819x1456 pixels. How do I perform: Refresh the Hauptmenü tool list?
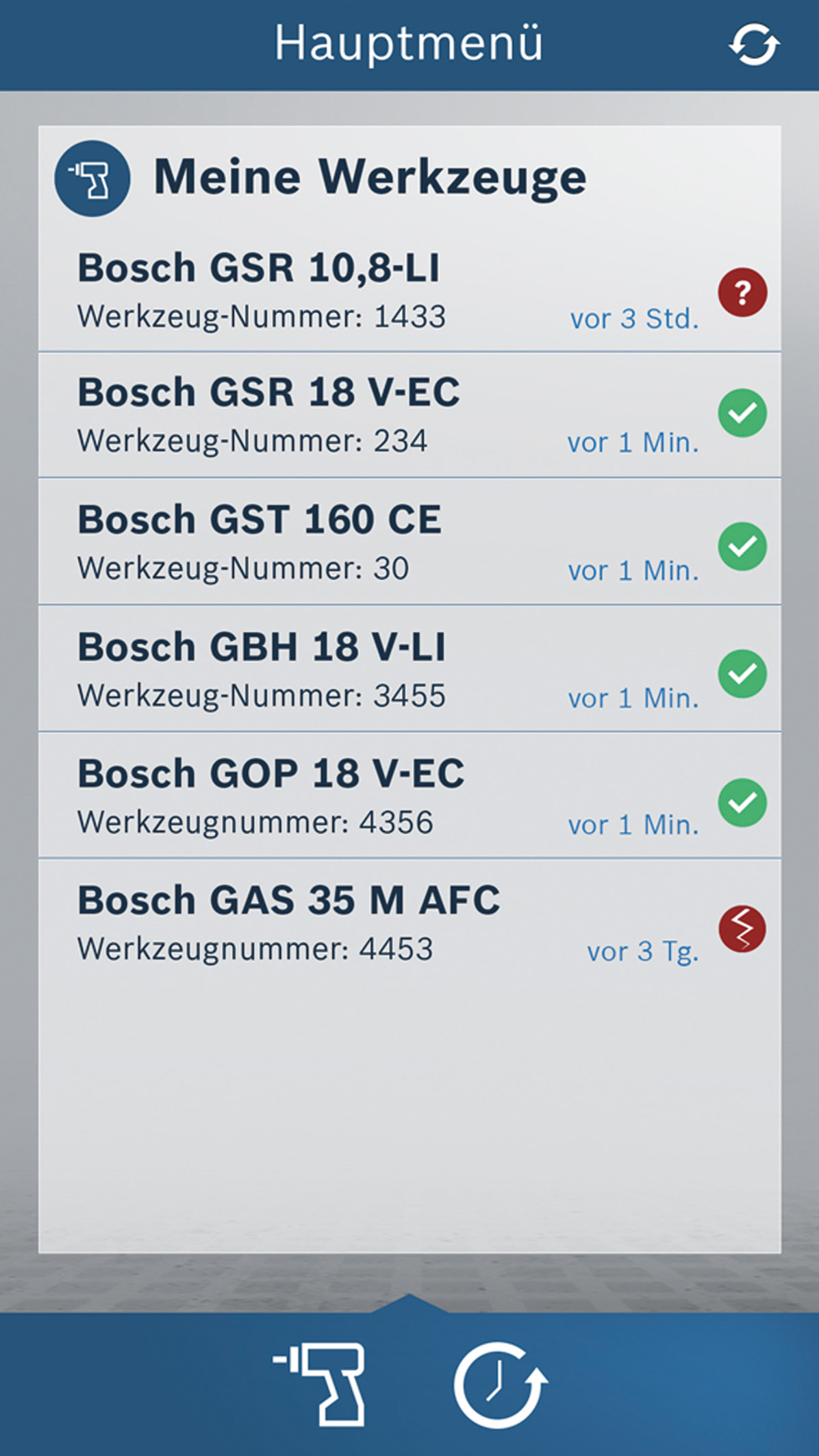pyautogui.click(x=754, y=45)
